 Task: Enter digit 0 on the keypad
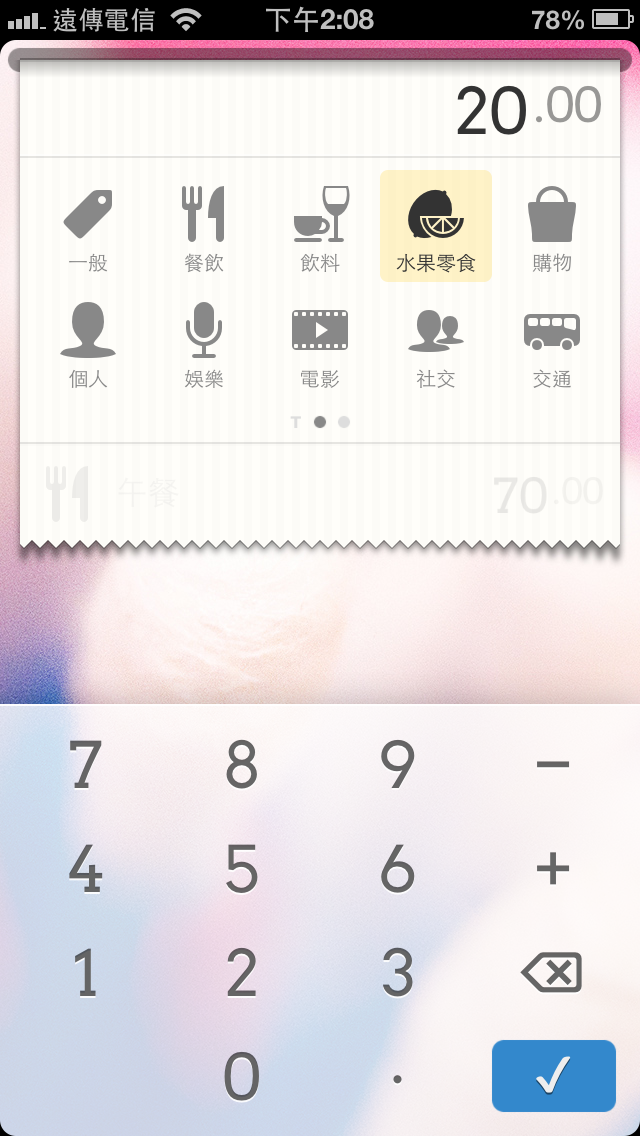click(x=241, y=1077)
